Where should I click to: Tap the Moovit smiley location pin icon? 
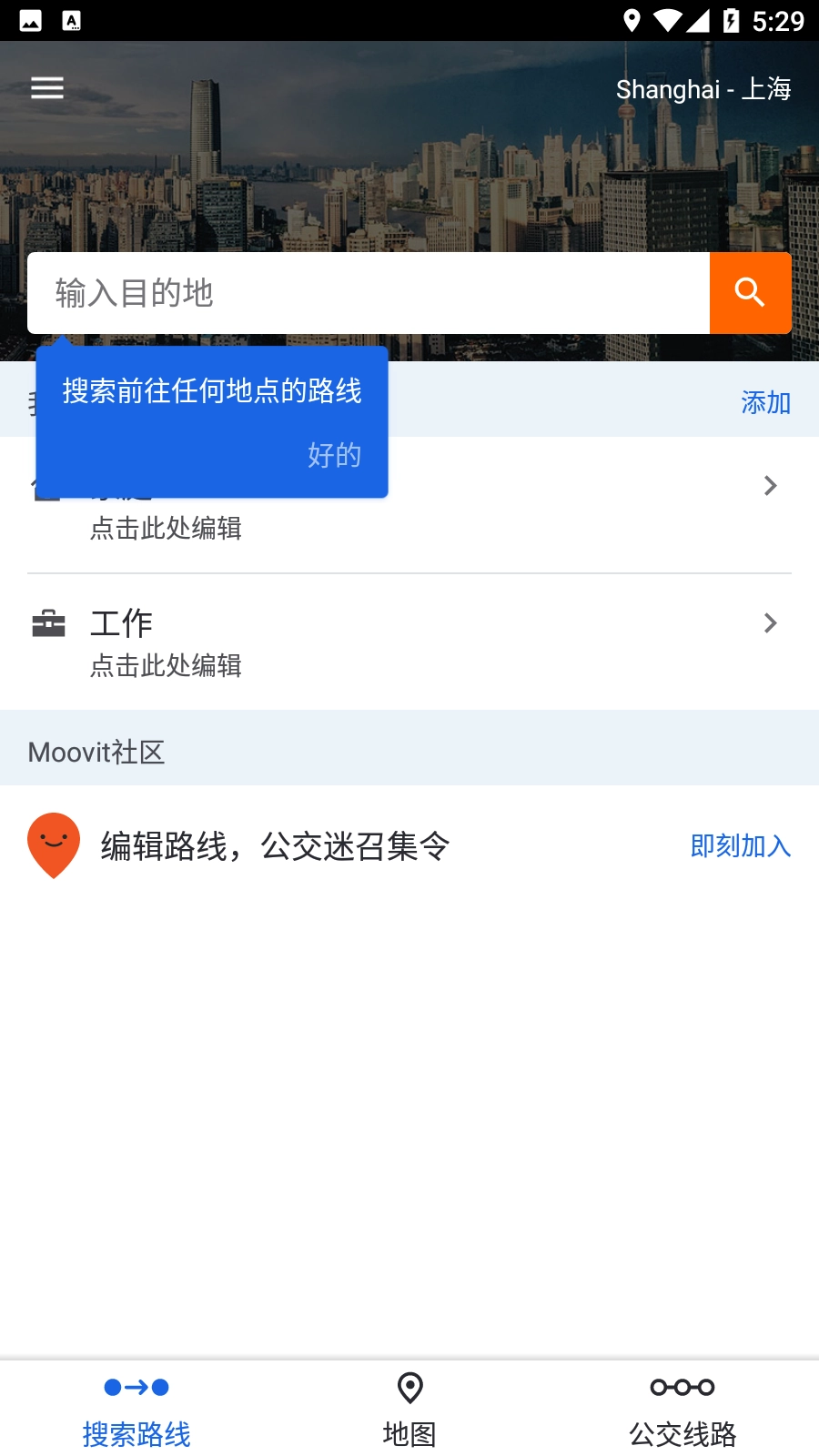[x=54, y=845]
